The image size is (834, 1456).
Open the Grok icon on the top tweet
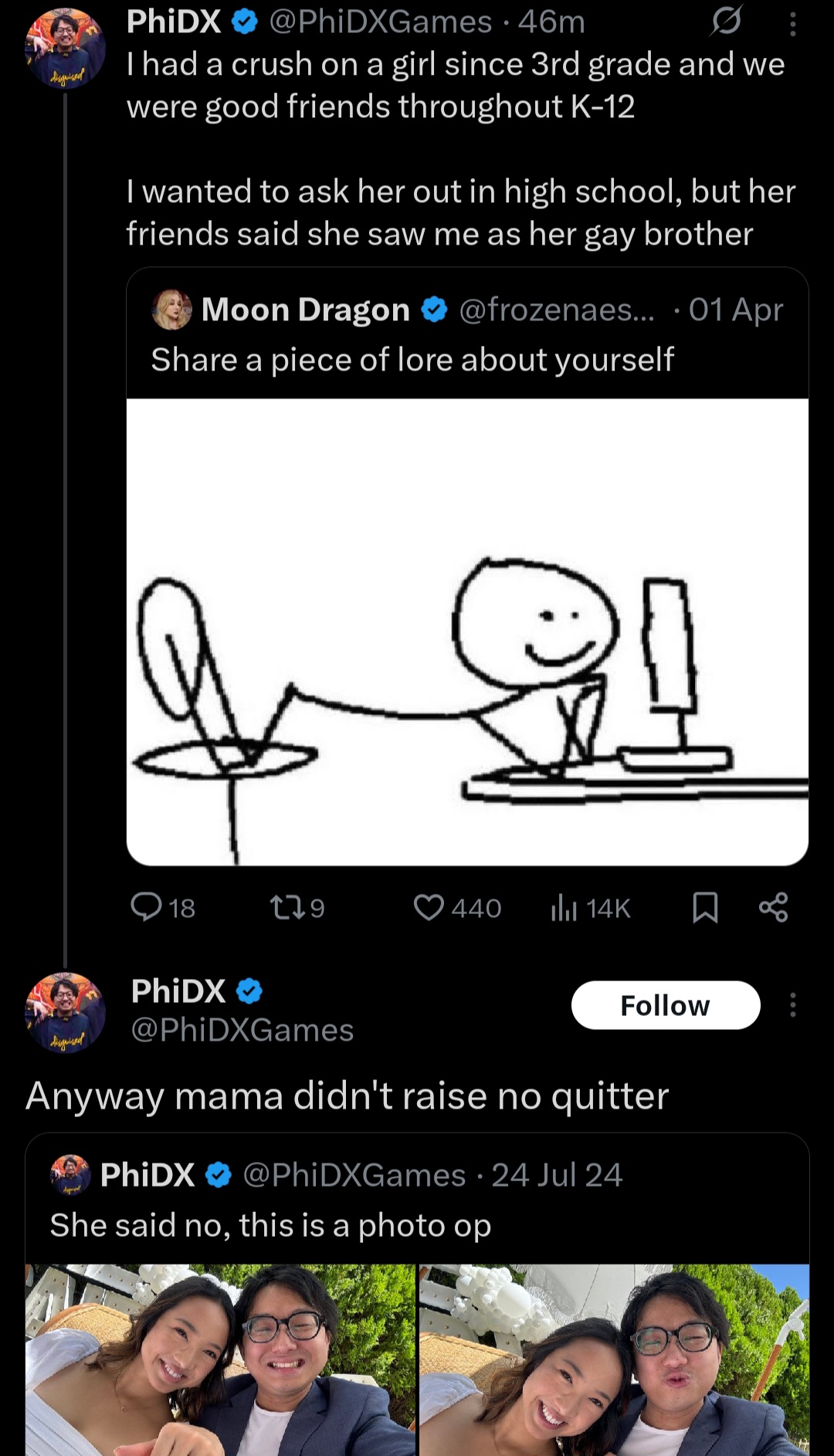726,22
